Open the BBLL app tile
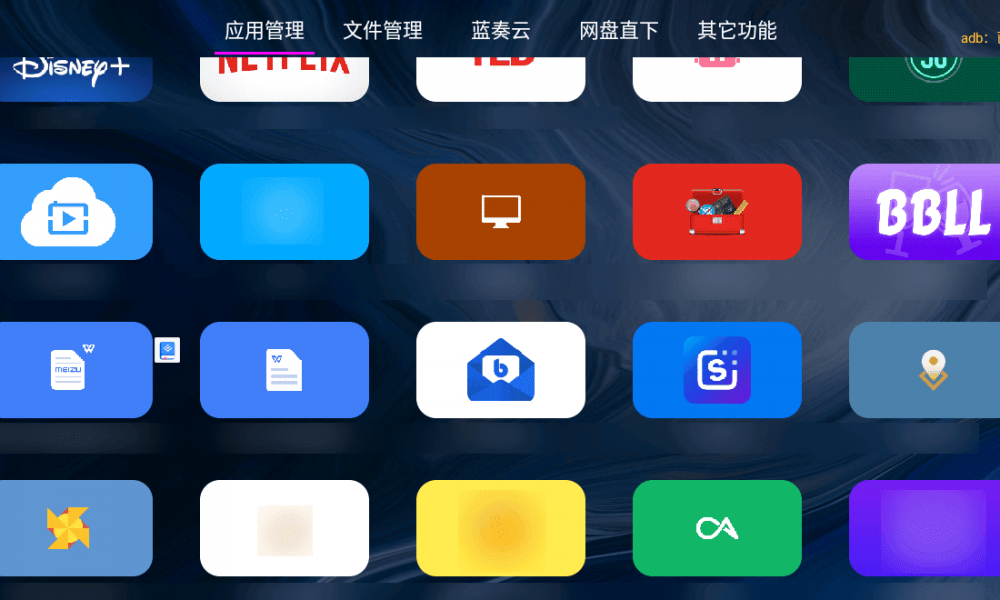This screenshot has height=600, width=1000. click(x=925, y=212)
